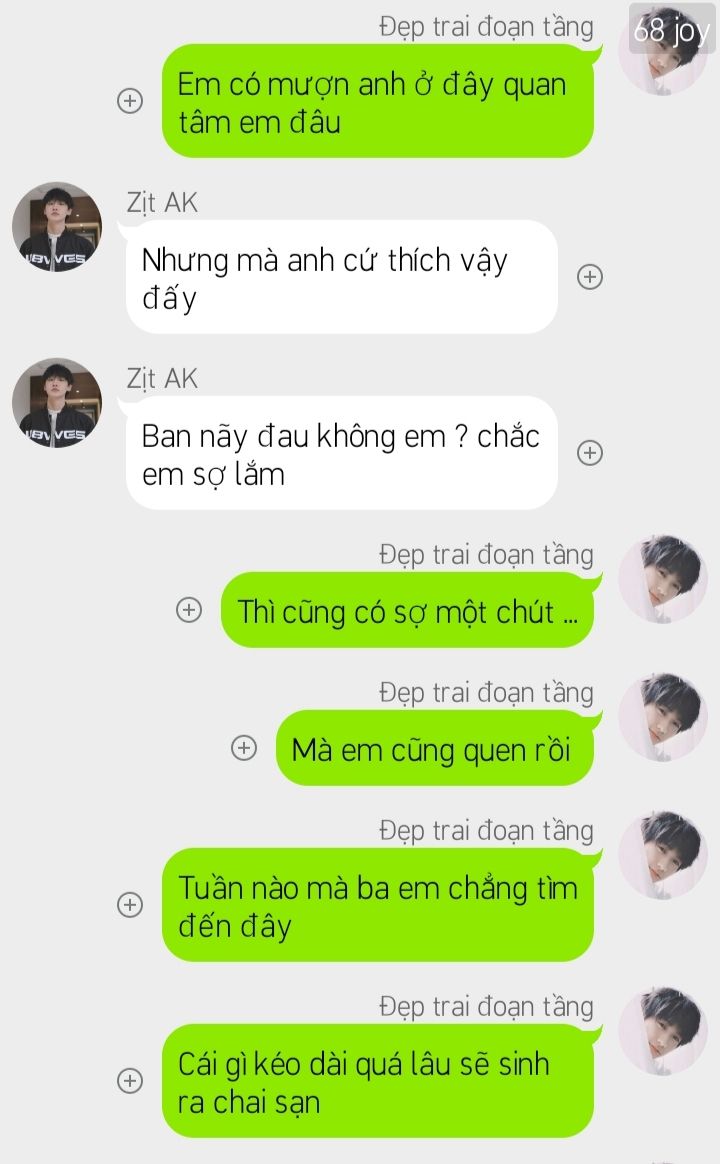Open Đẹp trai đoạn tầng avatar by "Thì cũng có sợ"

663,579
